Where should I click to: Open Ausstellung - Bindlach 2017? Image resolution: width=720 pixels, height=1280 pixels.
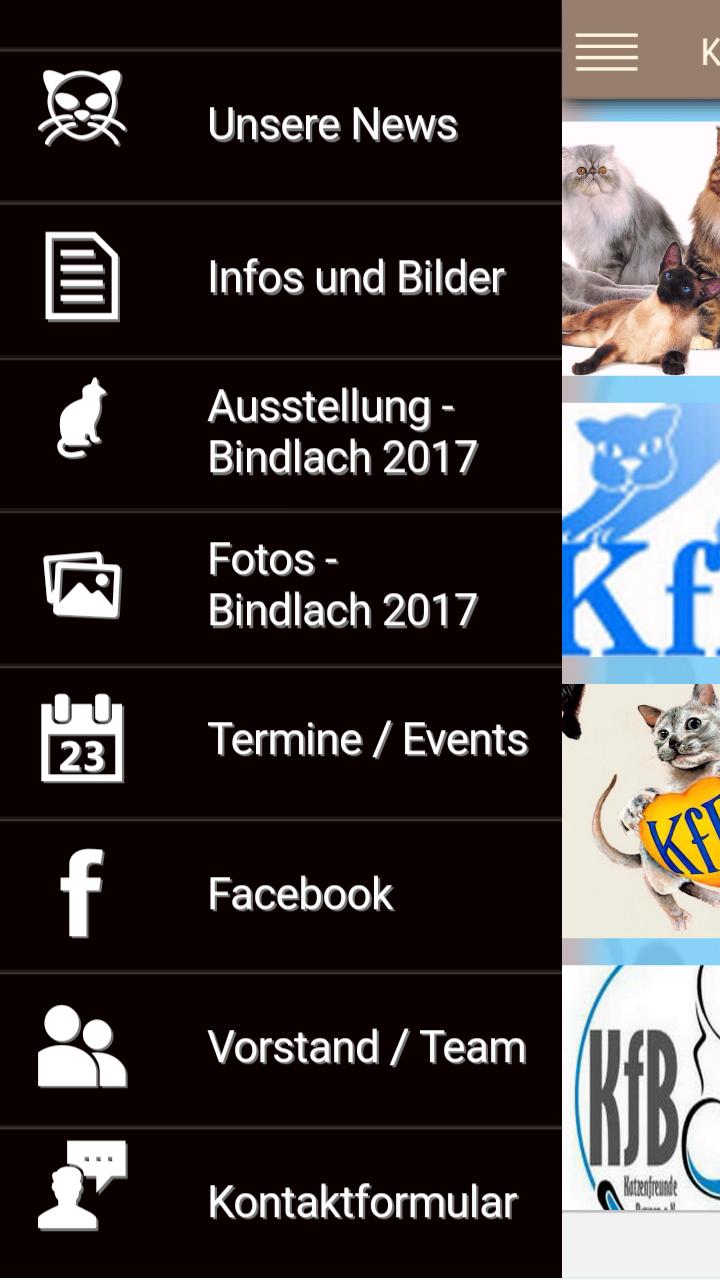coord(280,432)
